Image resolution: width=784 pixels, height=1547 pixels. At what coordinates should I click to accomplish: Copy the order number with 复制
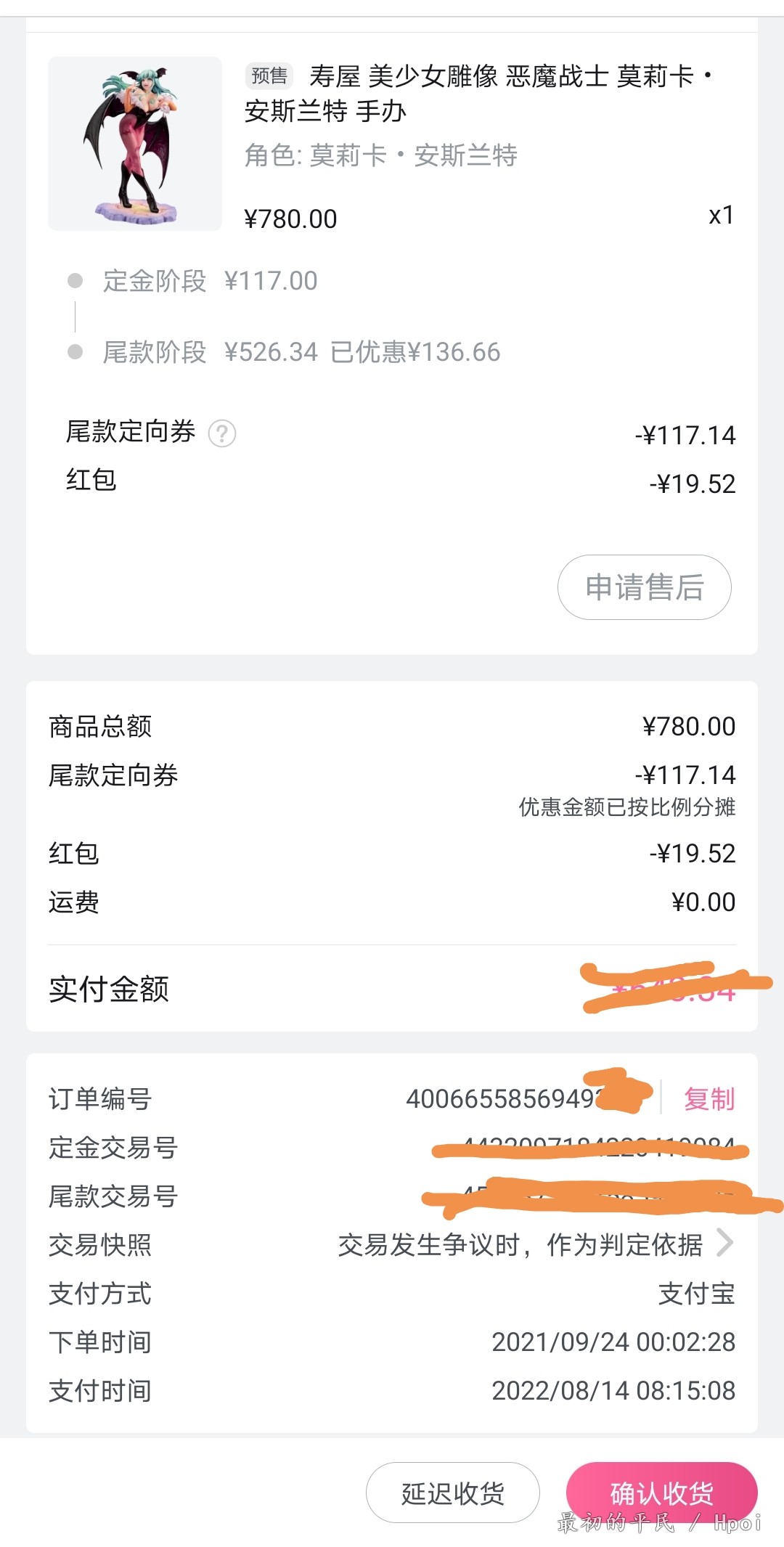[709, 1099]
